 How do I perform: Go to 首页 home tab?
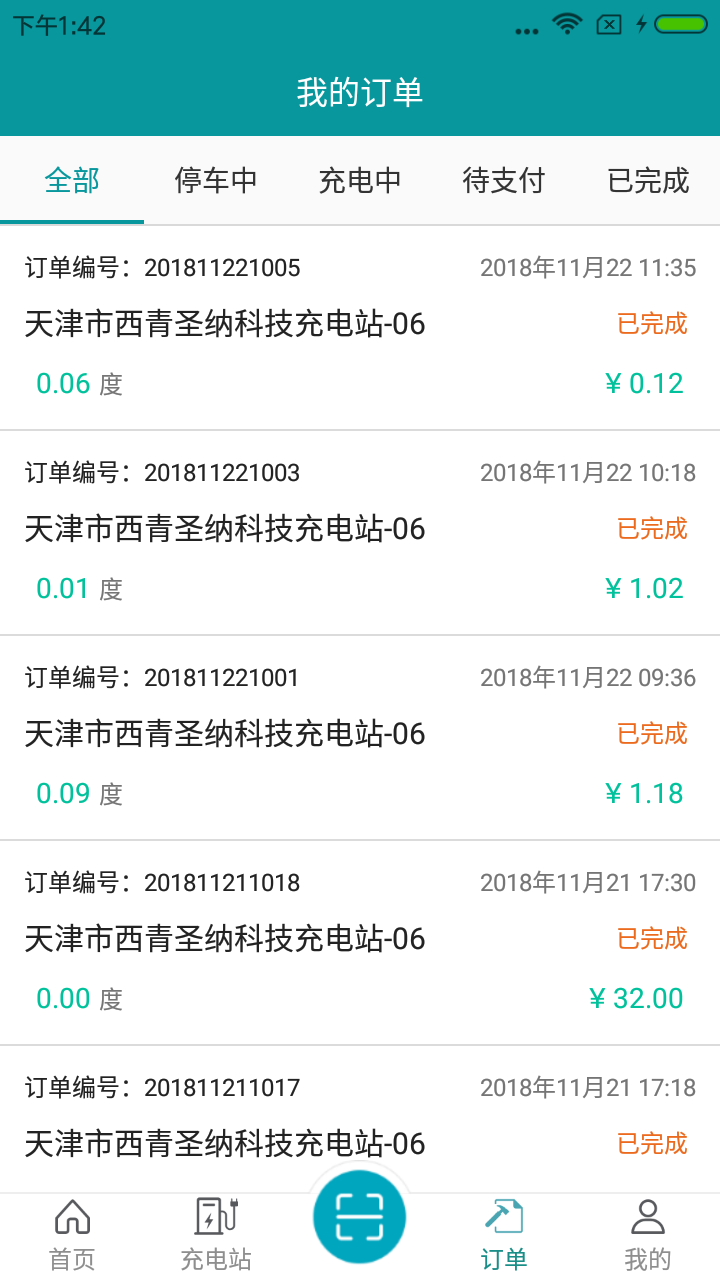coord(72,1236)
